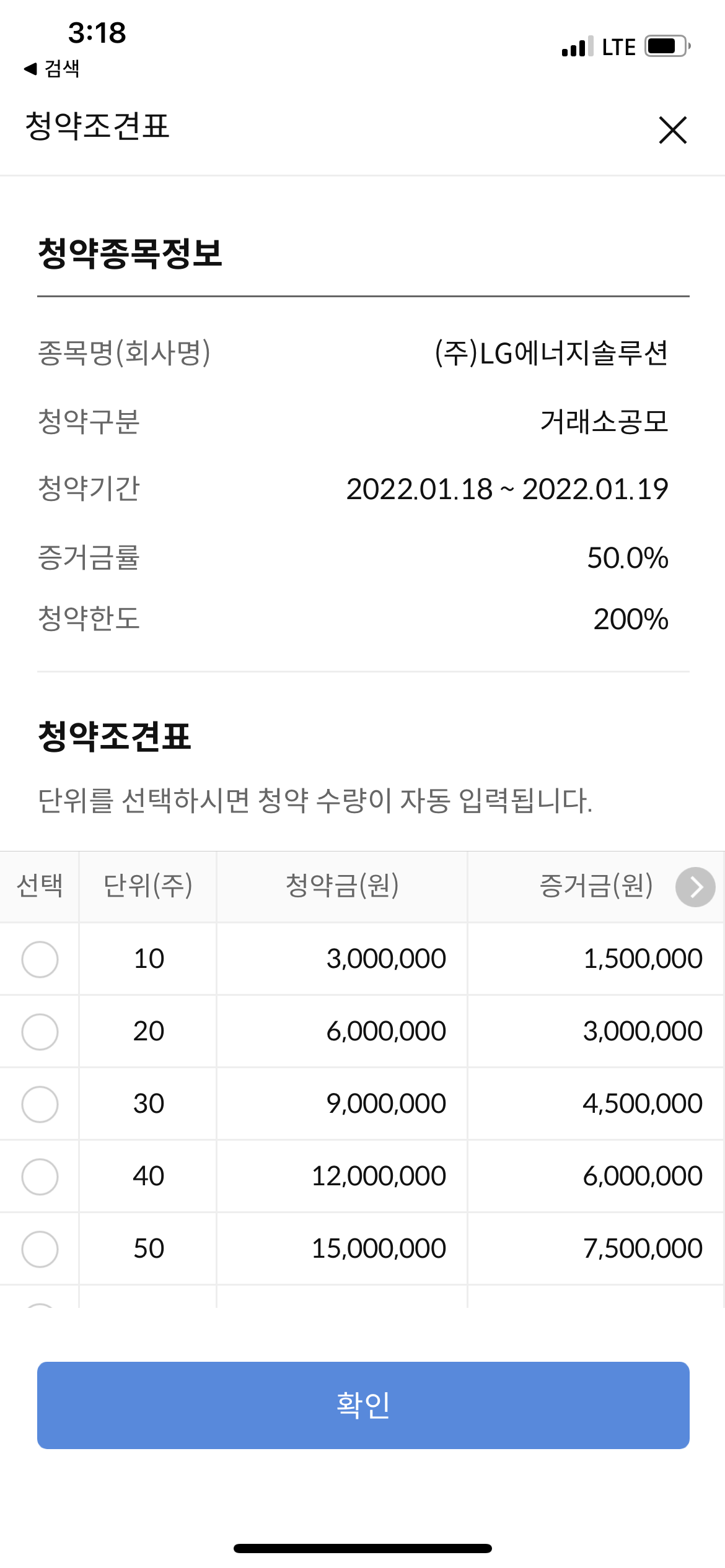Select the 50 shares radio button
The height and width of the screenshot is (1568, 725).
coord(40,1248)
